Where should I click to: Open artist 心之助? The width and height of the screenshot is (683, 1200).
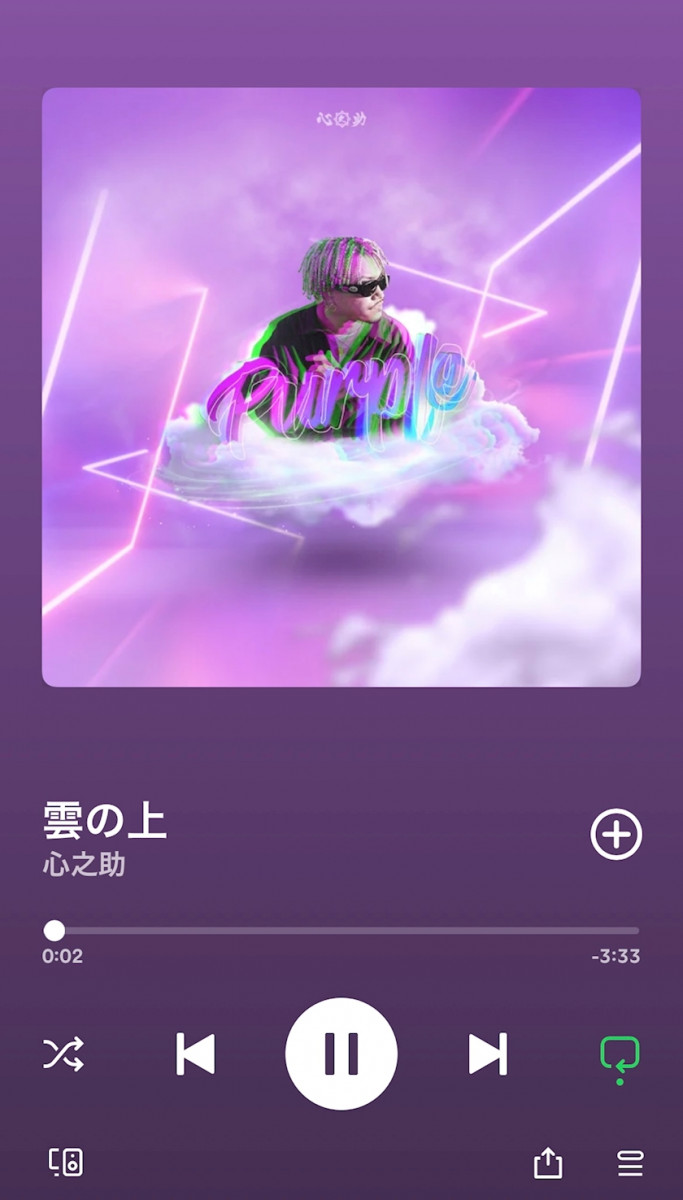pos(84,865)
